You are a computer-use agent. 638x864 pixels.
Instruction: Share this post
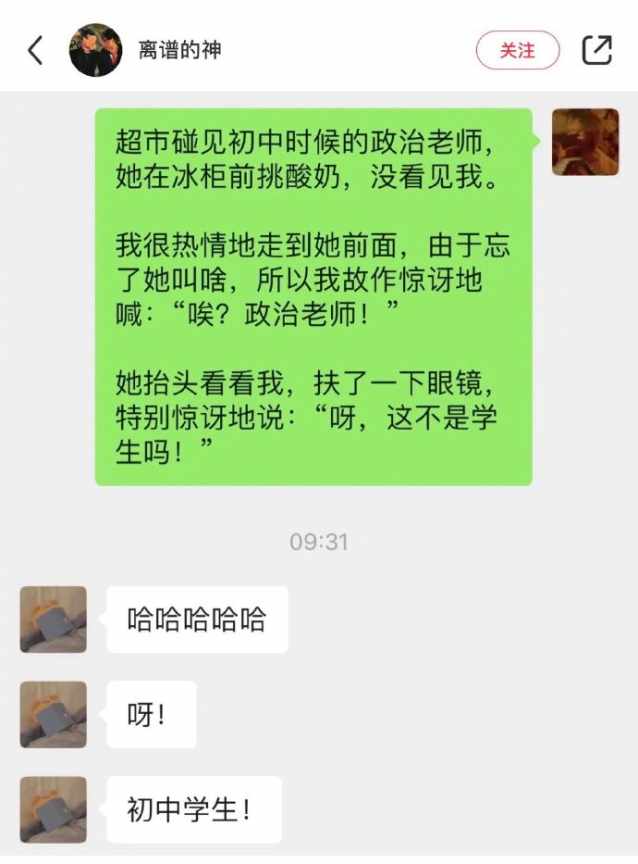pos(597,50)
